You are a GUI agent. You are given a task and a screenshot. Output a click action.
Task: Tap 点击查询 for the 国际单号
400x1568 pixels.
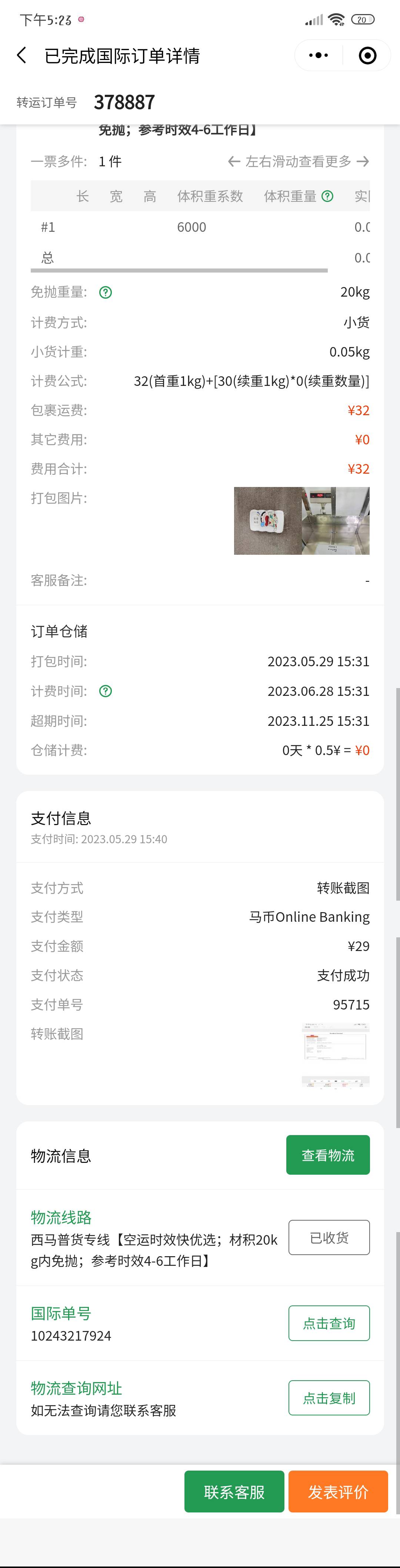[x=329, y=1323]
